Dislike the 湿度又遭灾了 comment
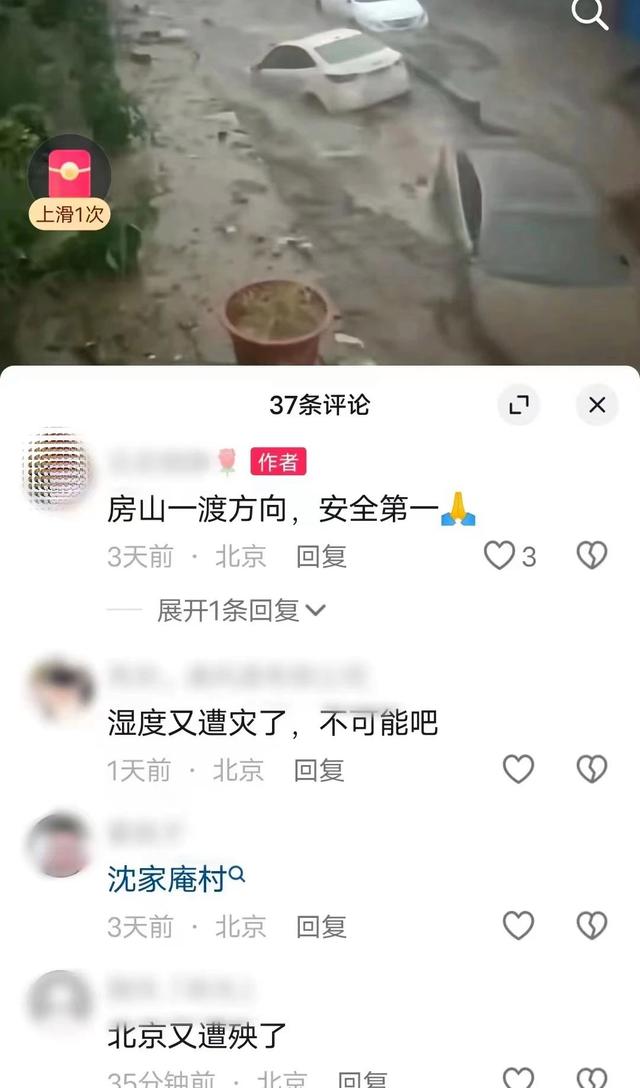Screen dimensions: 640x1088 (x=592, y=769)
